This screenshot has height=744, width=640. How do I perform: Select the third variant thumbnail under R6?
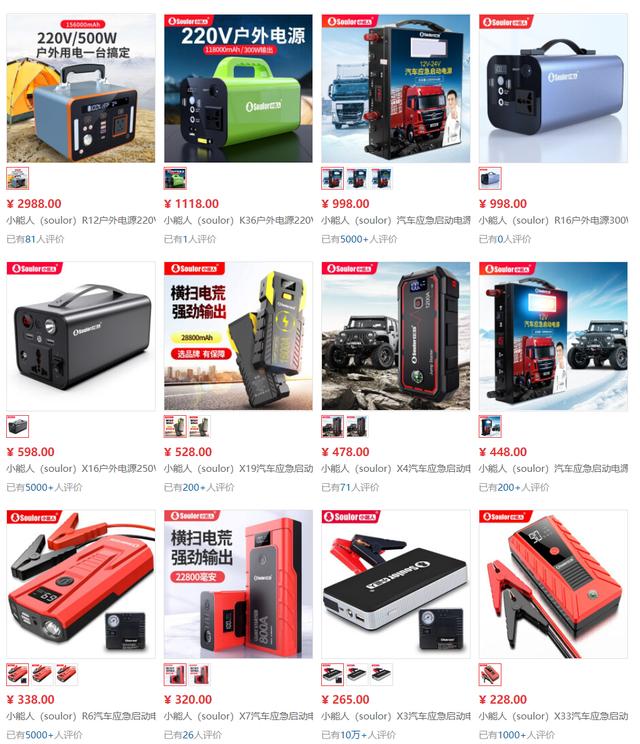pos(66,674)
